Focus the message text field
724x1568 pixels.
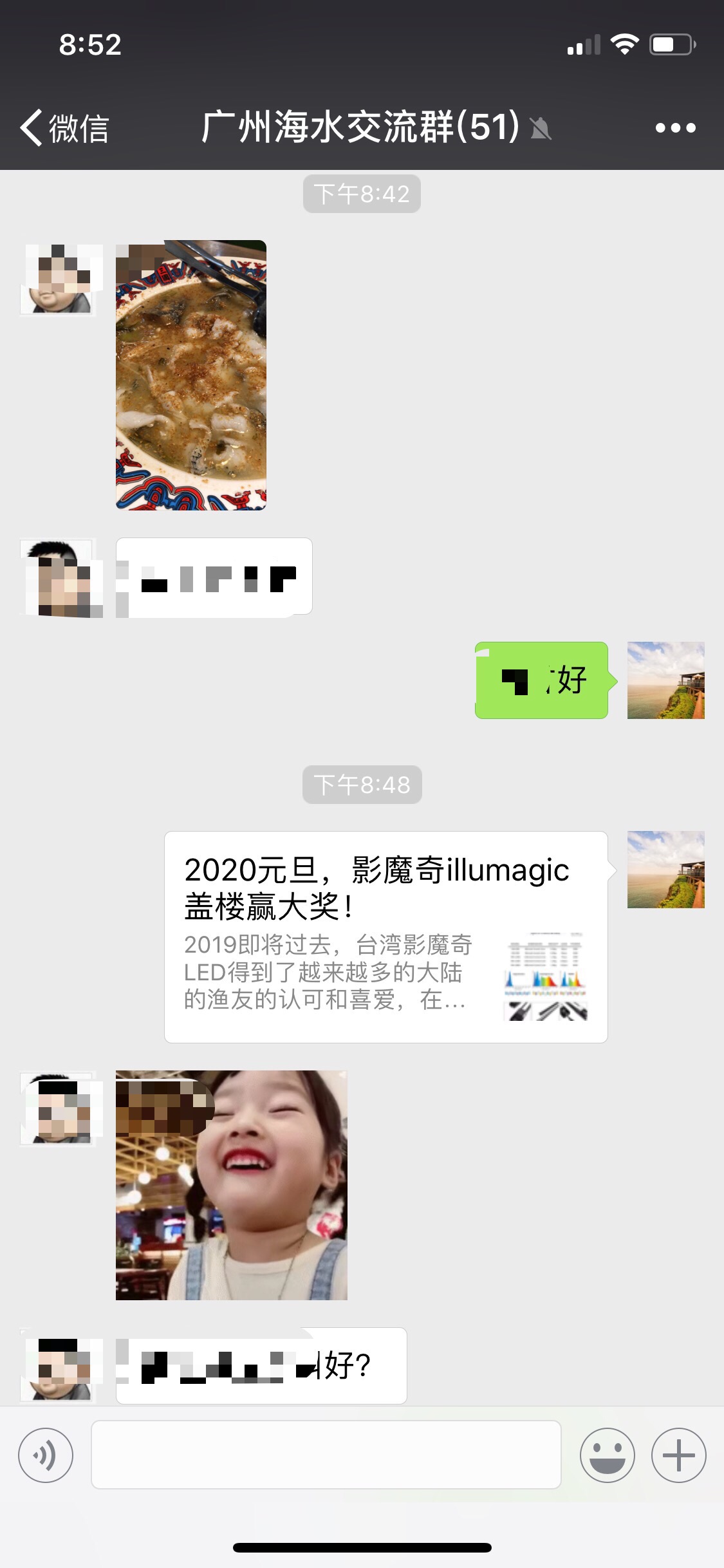click(326, 1455)
